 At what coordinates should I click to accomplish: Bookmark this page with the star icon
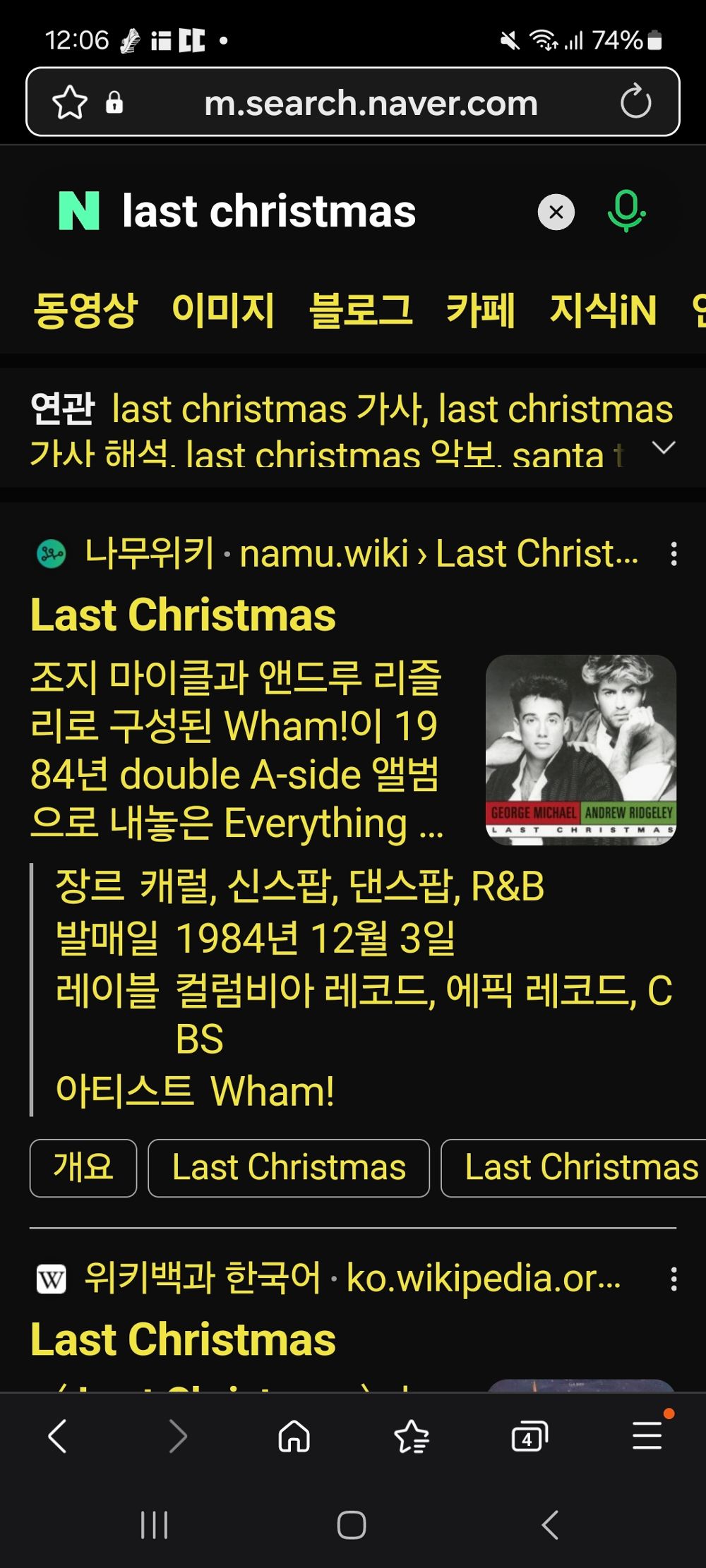[x=70, y=103]
